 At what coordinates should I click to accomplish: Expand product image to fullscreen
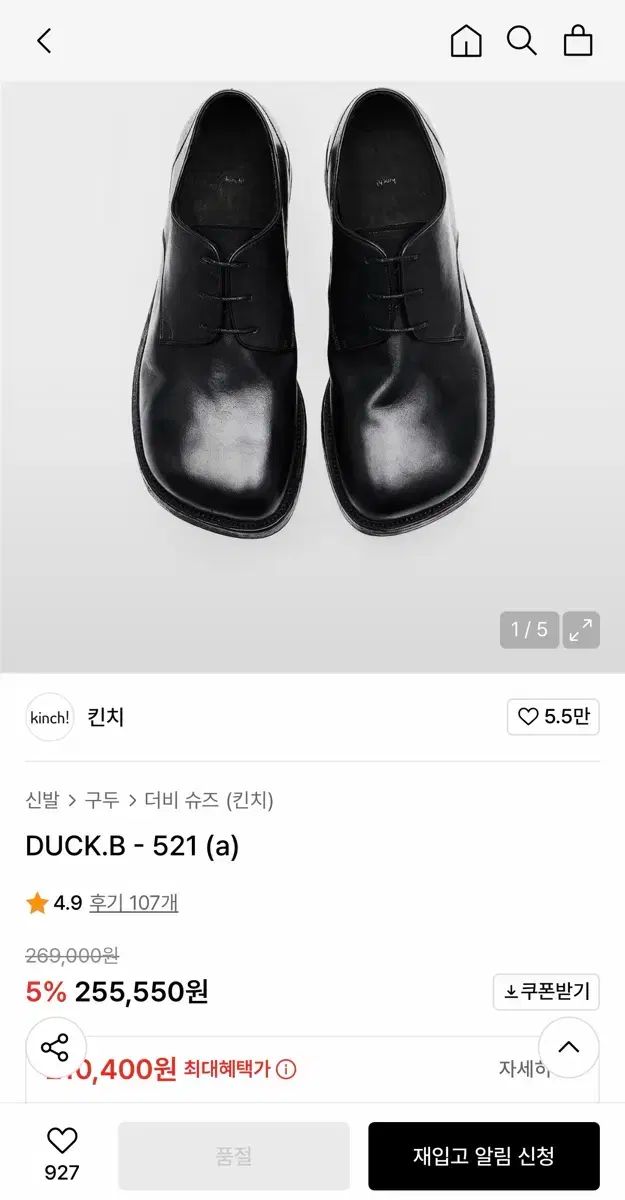point(581,630)
